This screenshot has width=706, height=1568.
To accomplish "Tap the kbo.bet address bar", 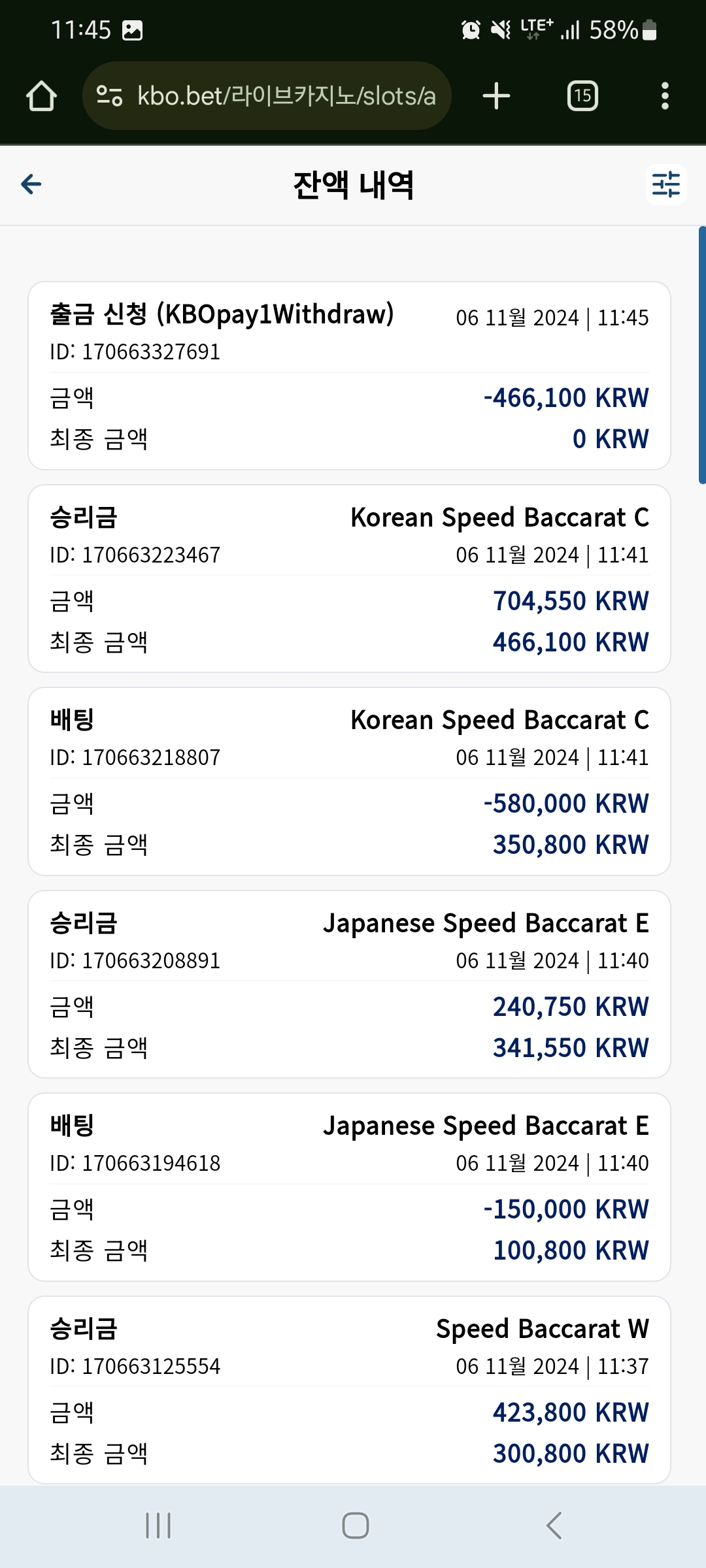I will pyautogui.click(x=267, y=96).
